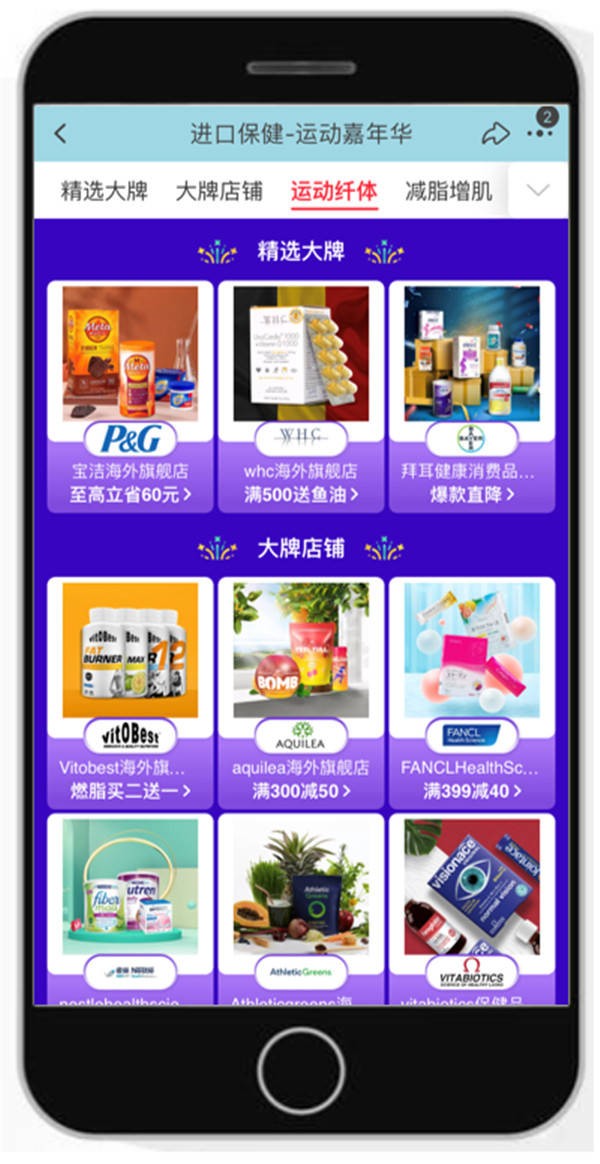Image resolution: width=600 pixels, height=1164 pixels.
Task: Open the FANCL HealthScience store card
Action: [471, 692]
